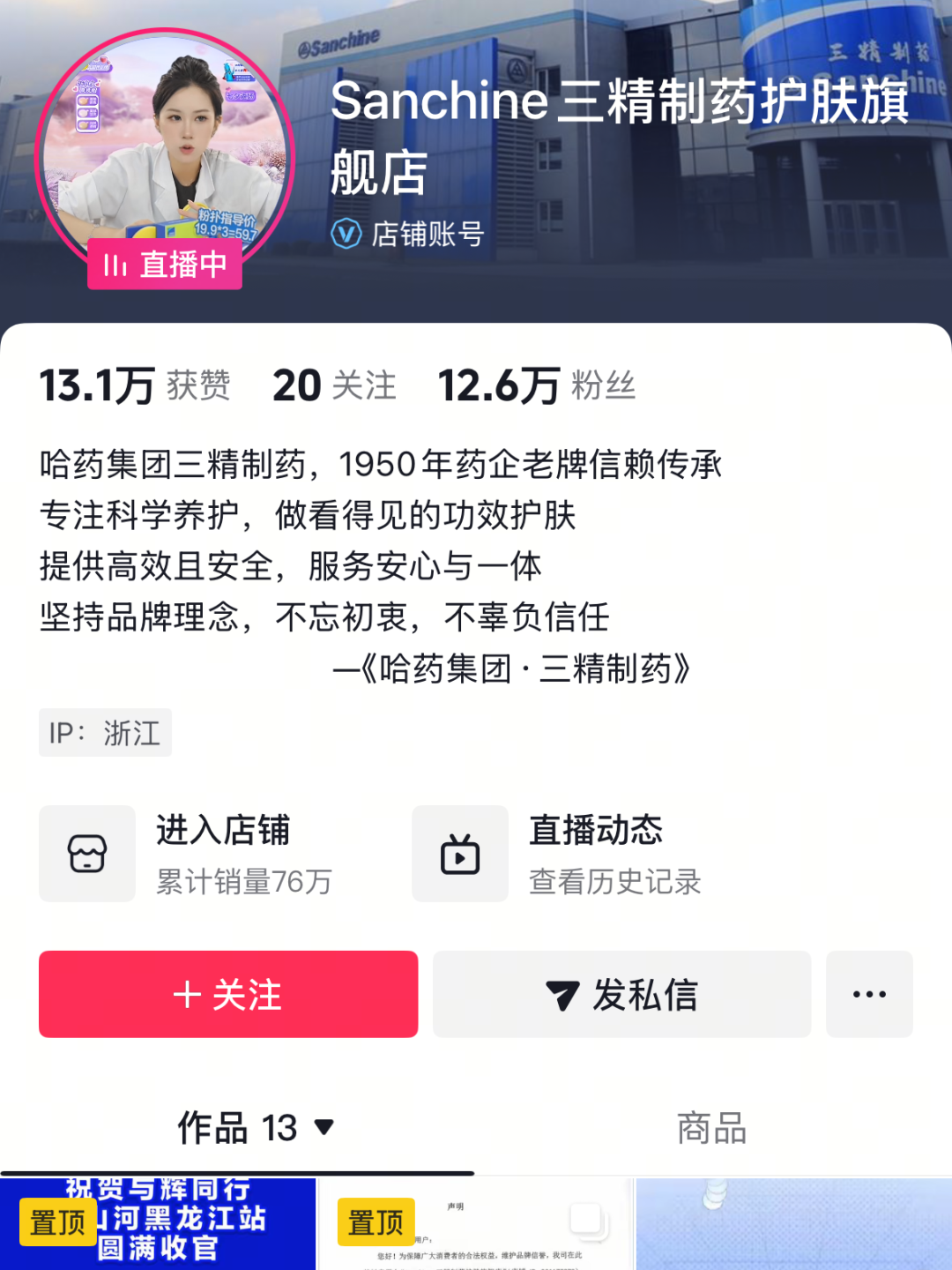Send a private message via 发私信

coord(621,994)
